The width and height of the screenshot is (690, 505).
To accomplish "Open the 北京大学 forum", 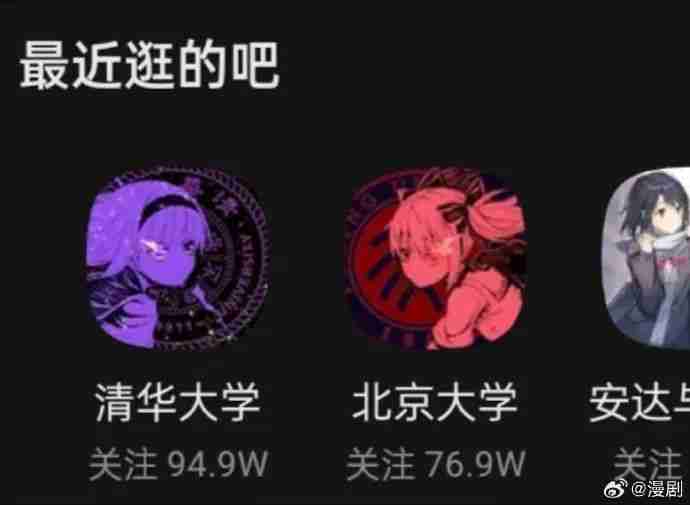I will (434, 263).
